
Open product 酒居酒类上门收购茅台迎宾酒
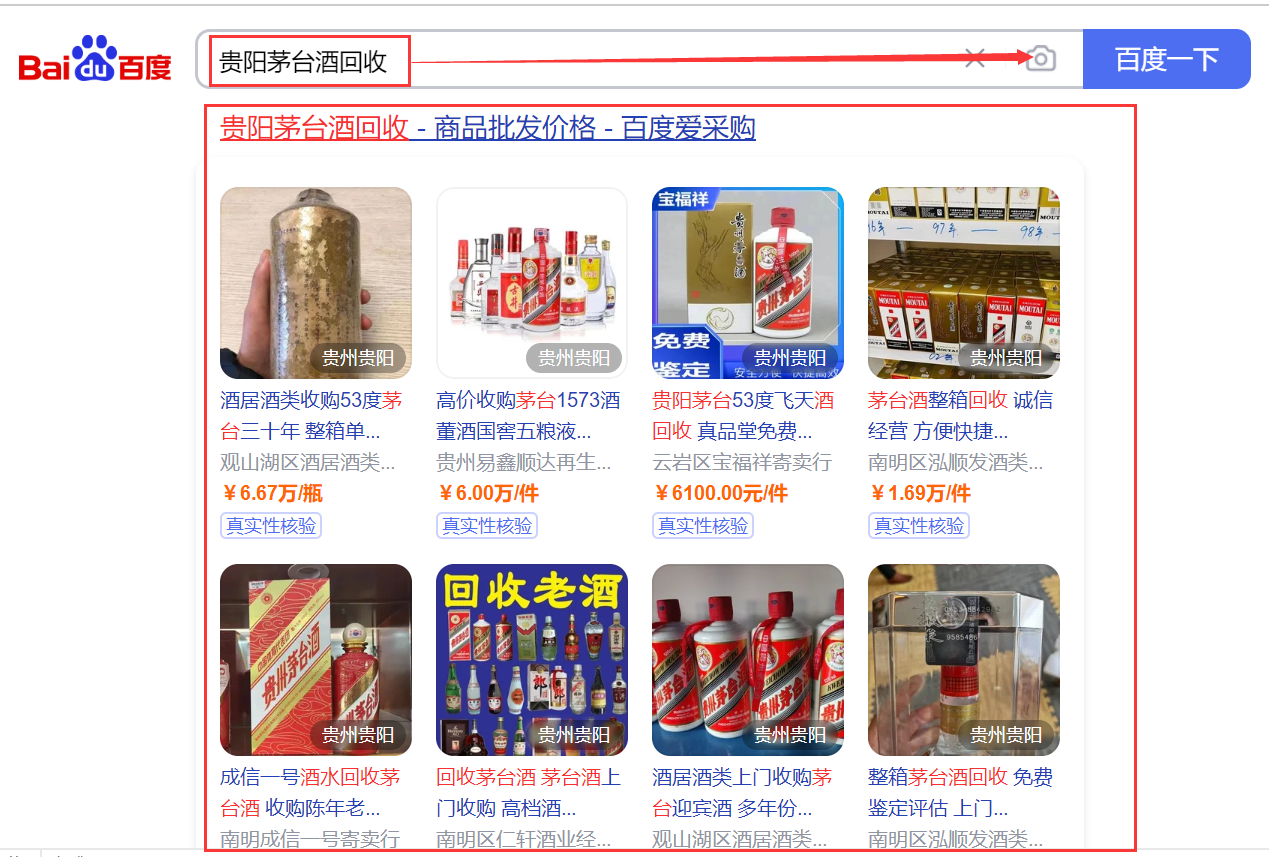coord(742,791)
